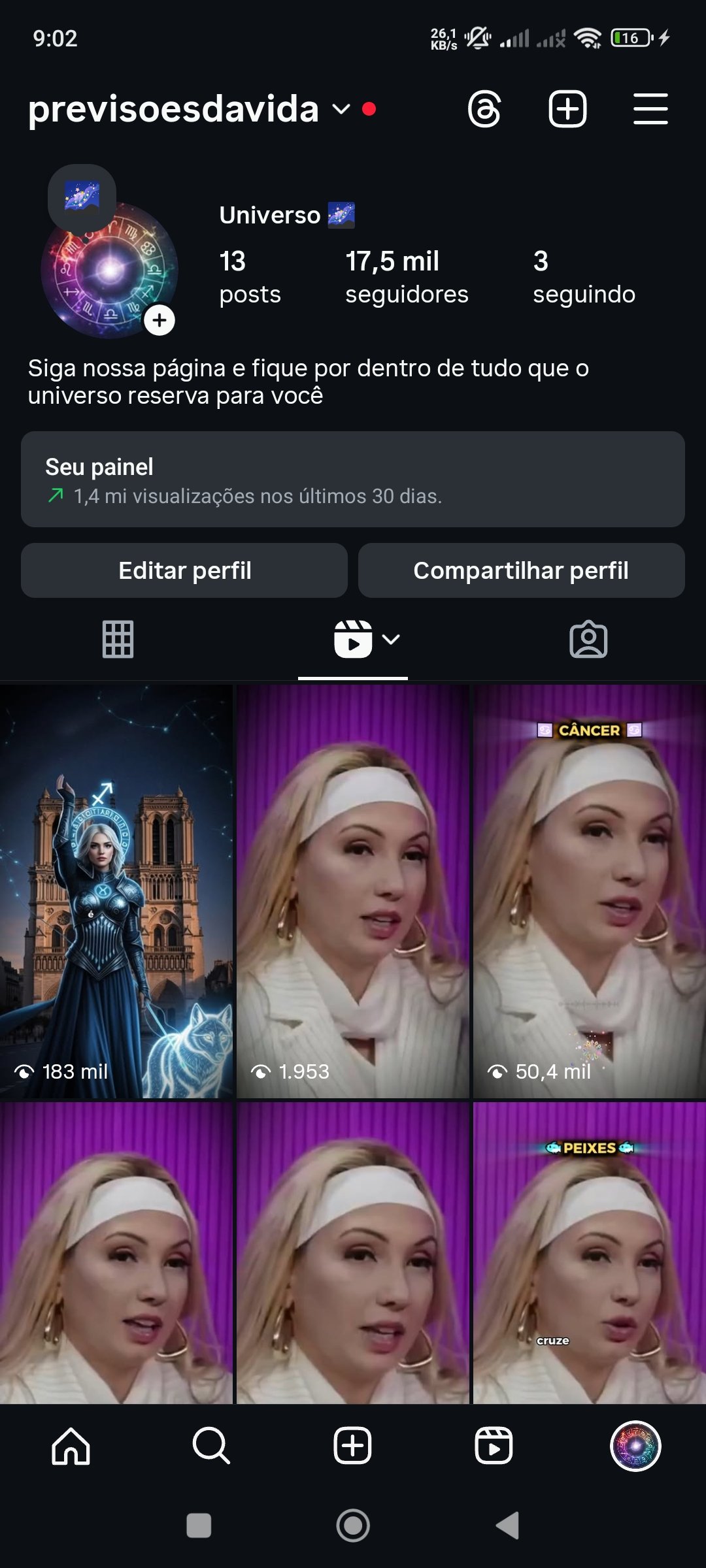Tap the create post plus icon in header
This screenshot has height=1568, width=706.
click(x=567, y=109)
